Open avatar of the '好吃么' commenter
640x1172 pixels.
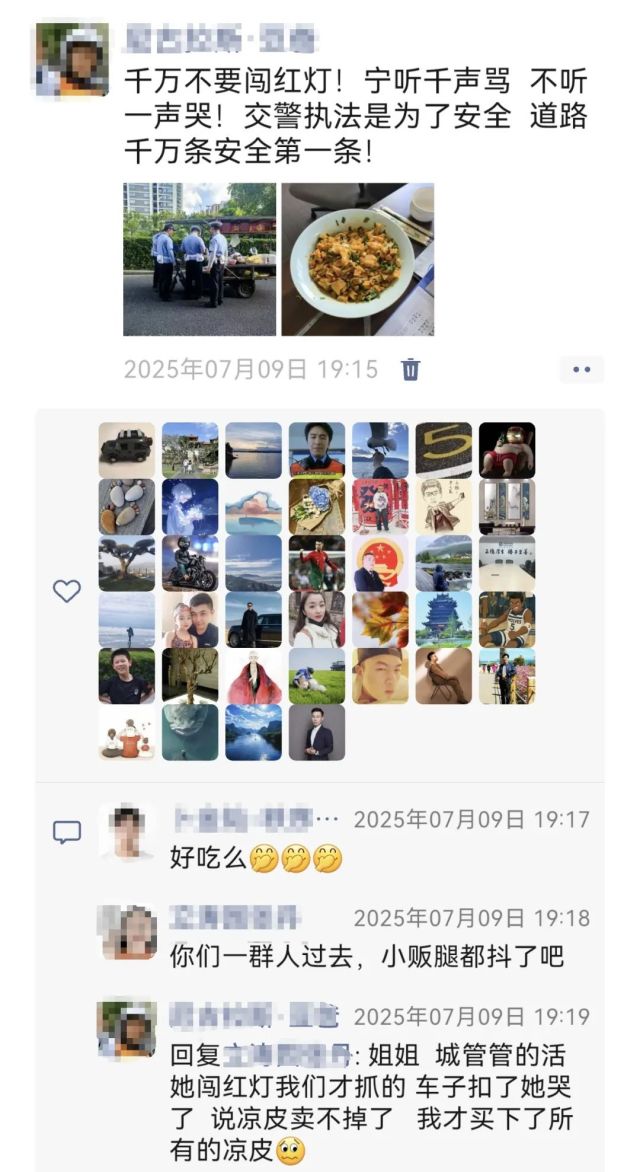[127, 830]
